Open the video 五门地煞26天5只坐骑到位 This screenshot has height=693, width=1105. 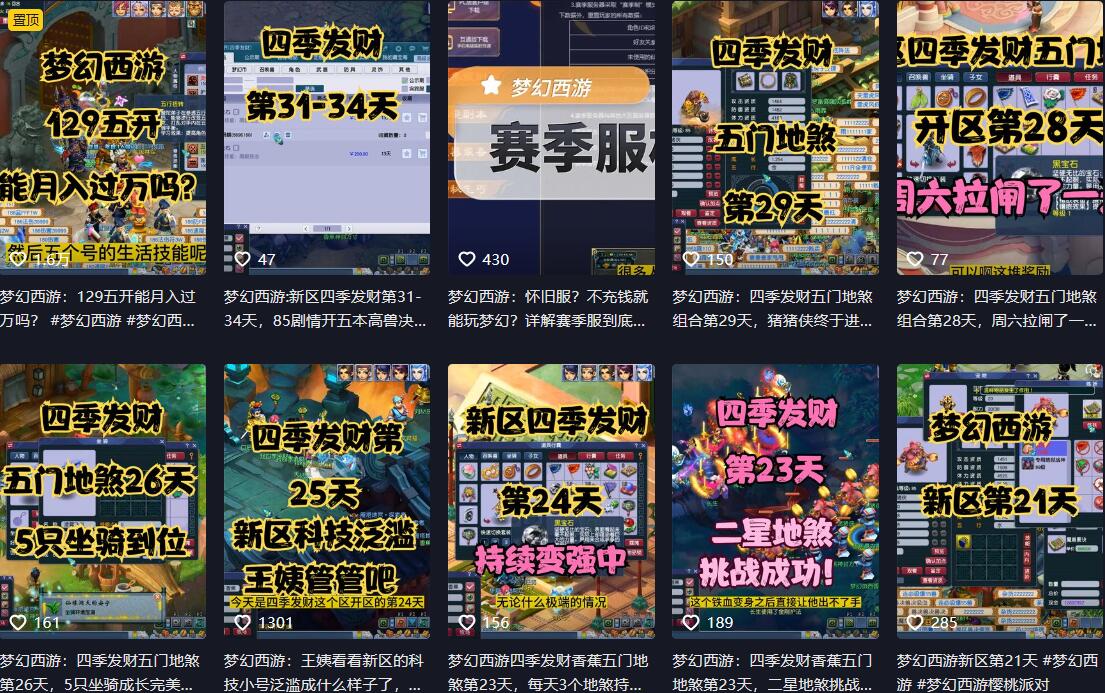click(102, 500)
